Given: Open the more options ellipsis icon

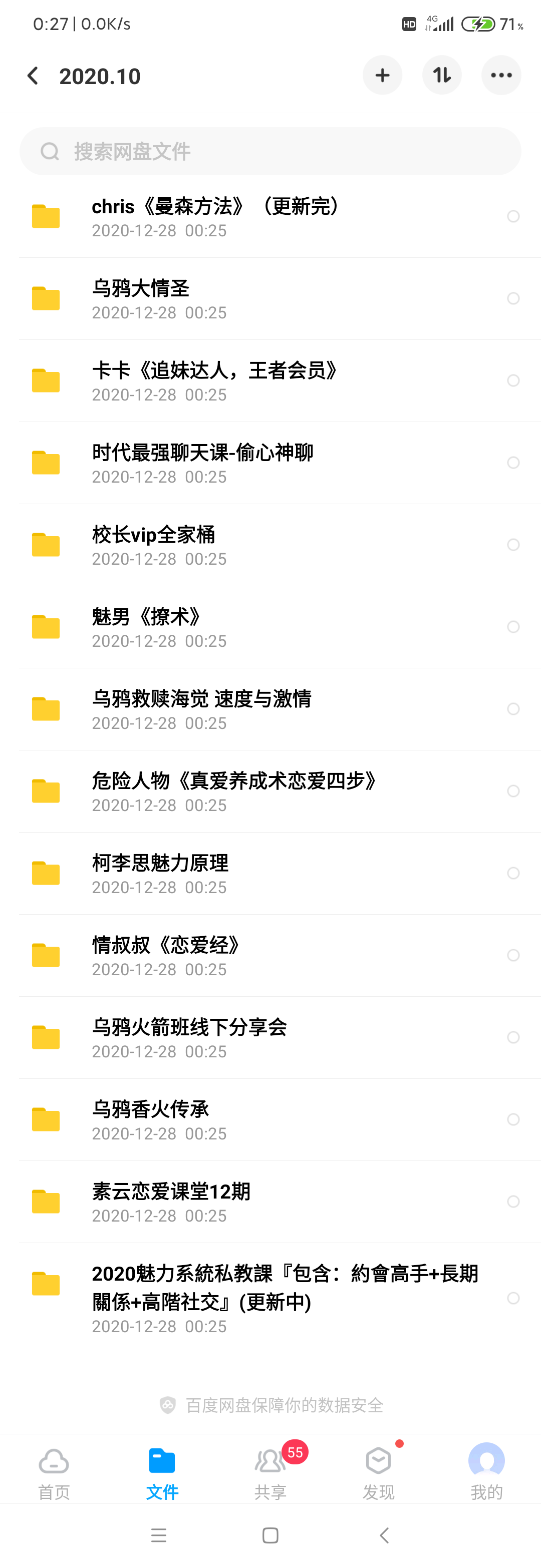Looking at the screenshot, I should point(501,75).
